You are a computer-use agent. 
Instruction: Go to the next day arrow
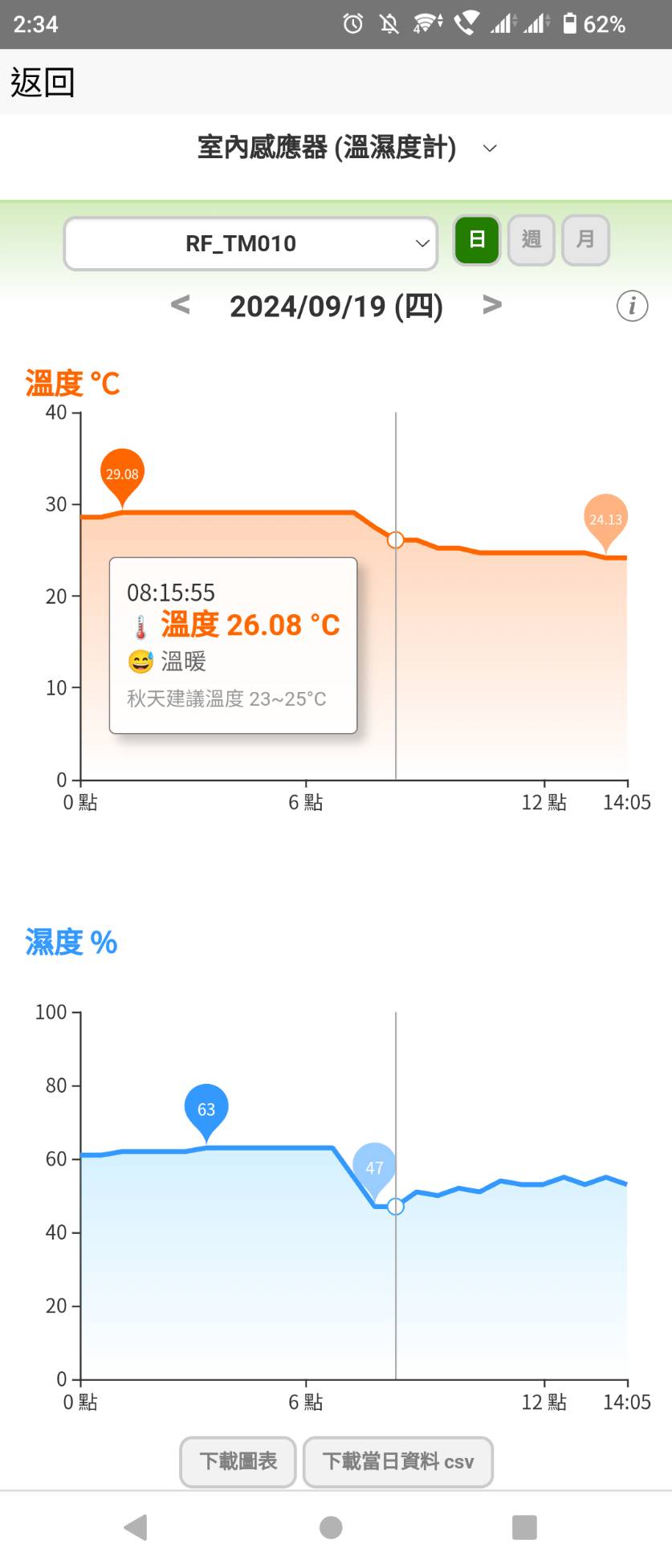point(491,305)
